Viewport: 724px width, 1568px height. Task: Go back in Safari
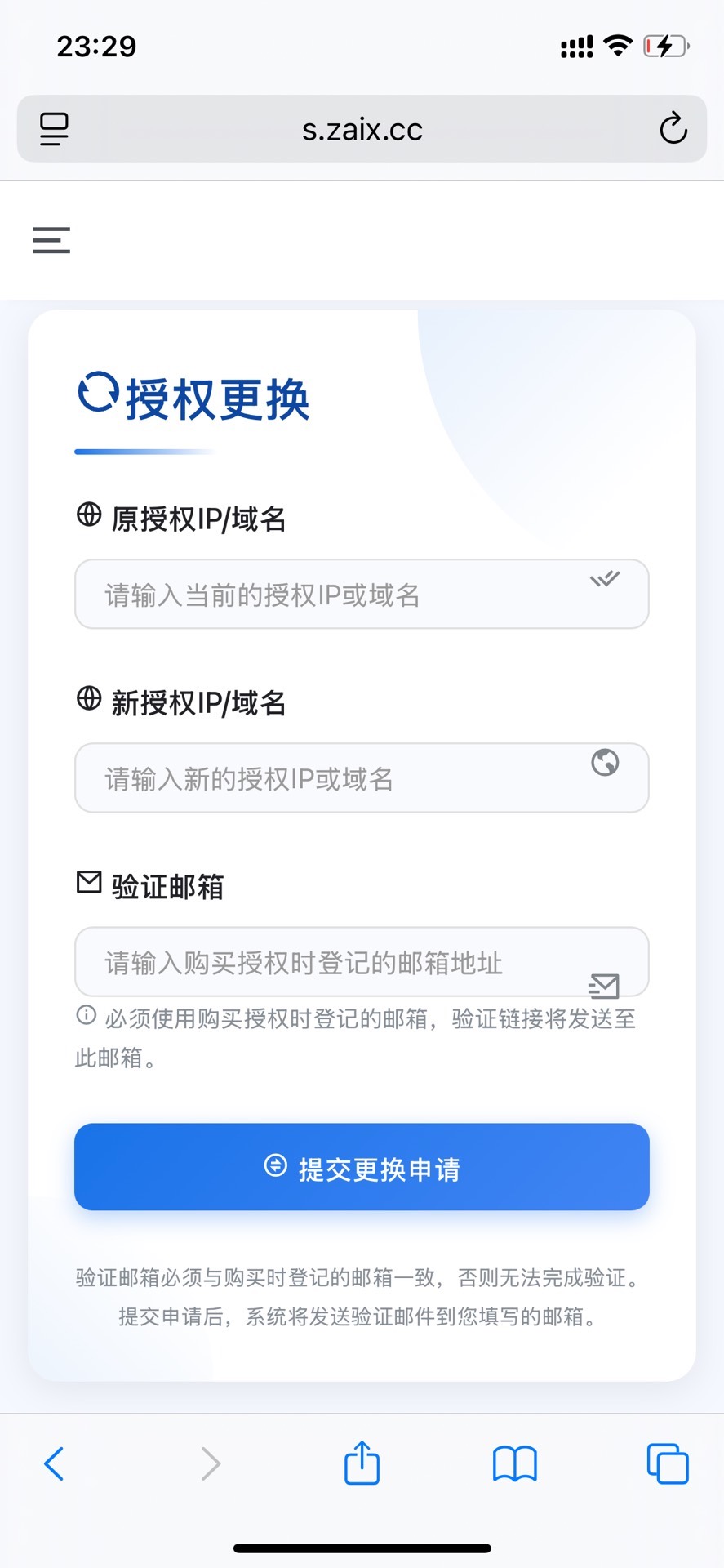coord(54,1463)
